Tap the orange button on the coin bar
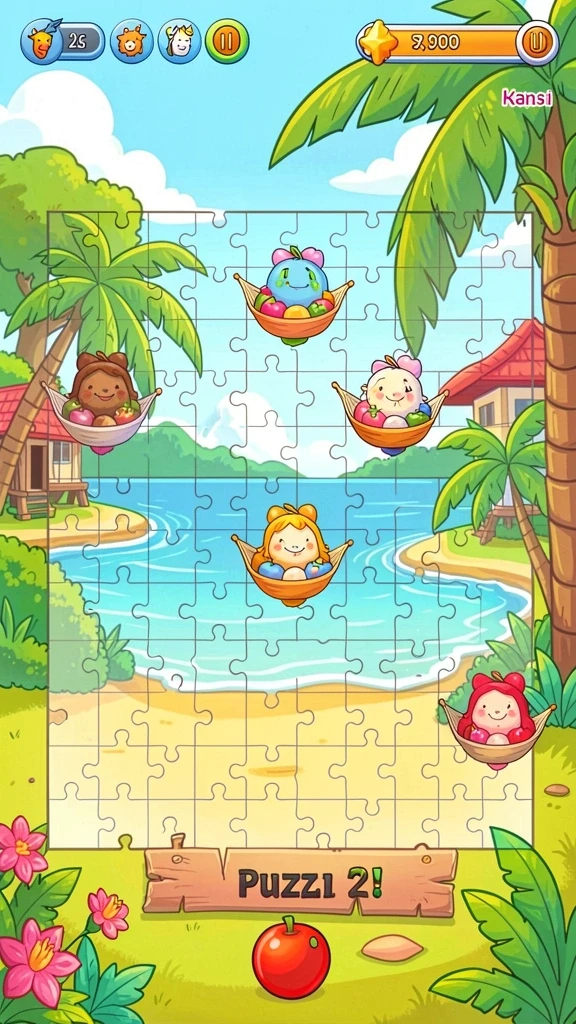 point(537,42)
